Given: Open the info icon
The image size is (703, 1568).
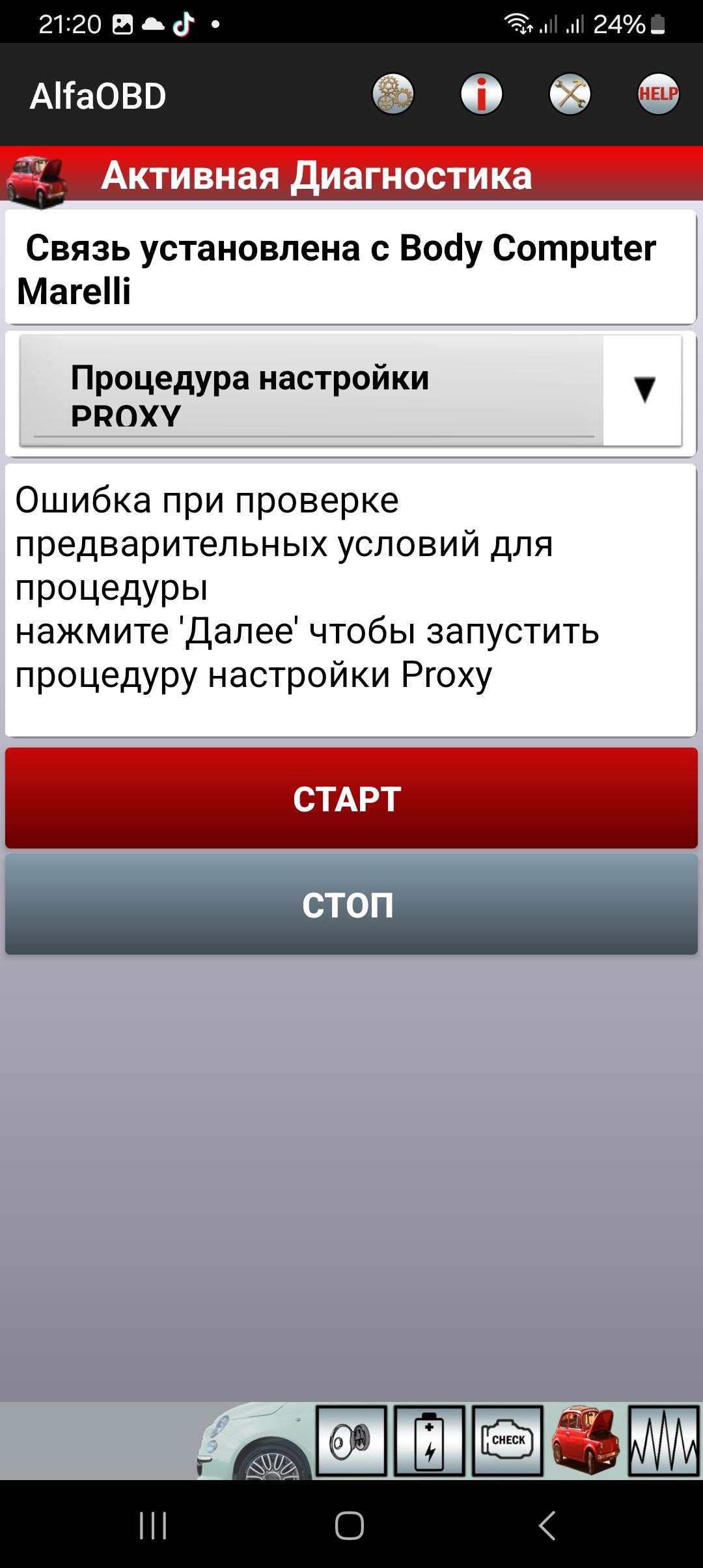Looking at the screenshot, I should tap(481, 94).
